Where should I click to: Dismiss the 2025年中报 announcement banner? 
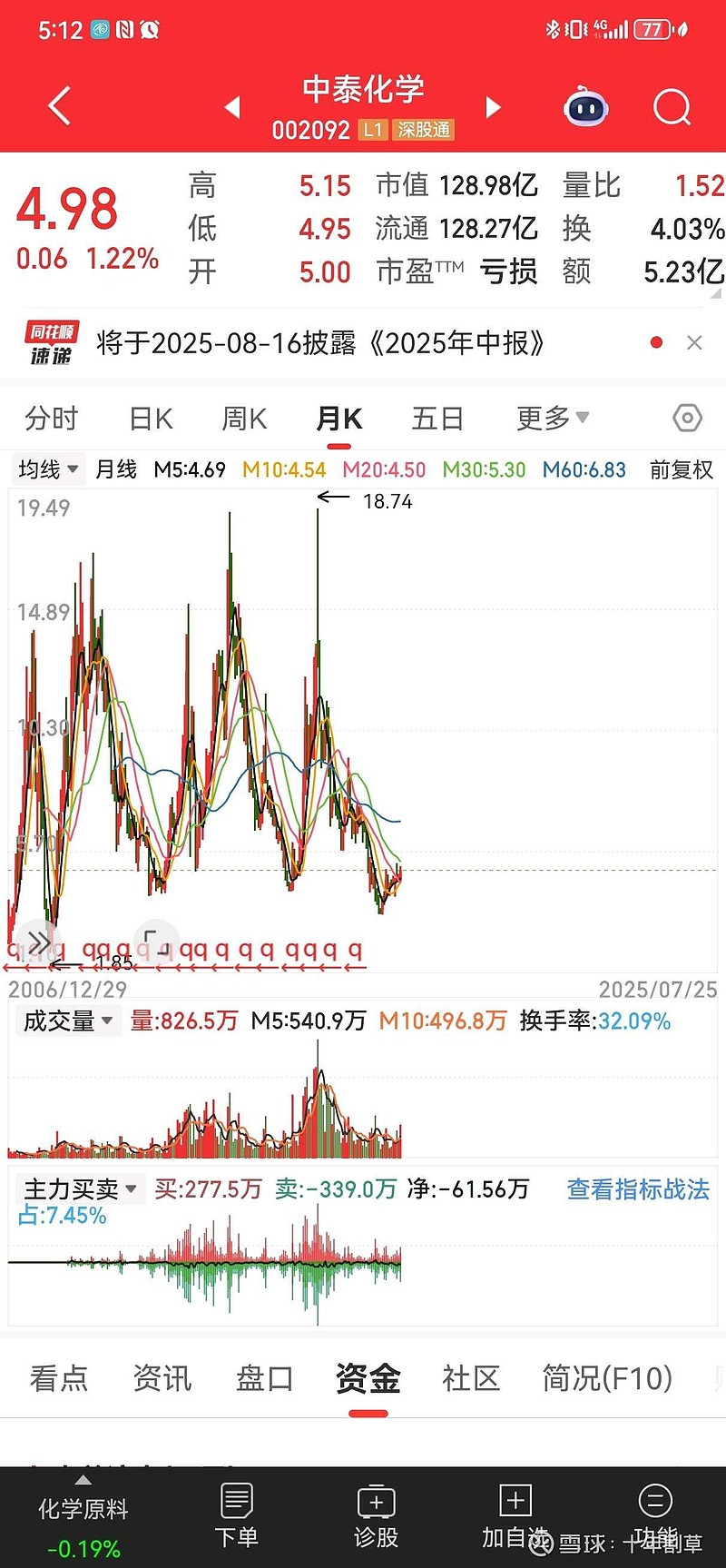pyautogui.click(x=694, y=342)
